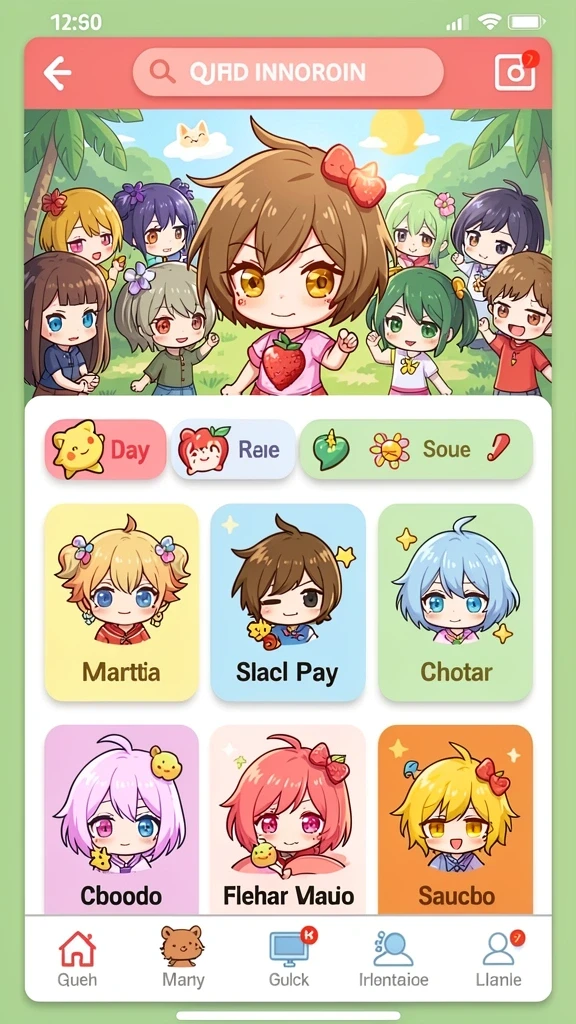Open the Slacl Pay character card
Viewport: 576px width, 1024px height.
point(288,602)
